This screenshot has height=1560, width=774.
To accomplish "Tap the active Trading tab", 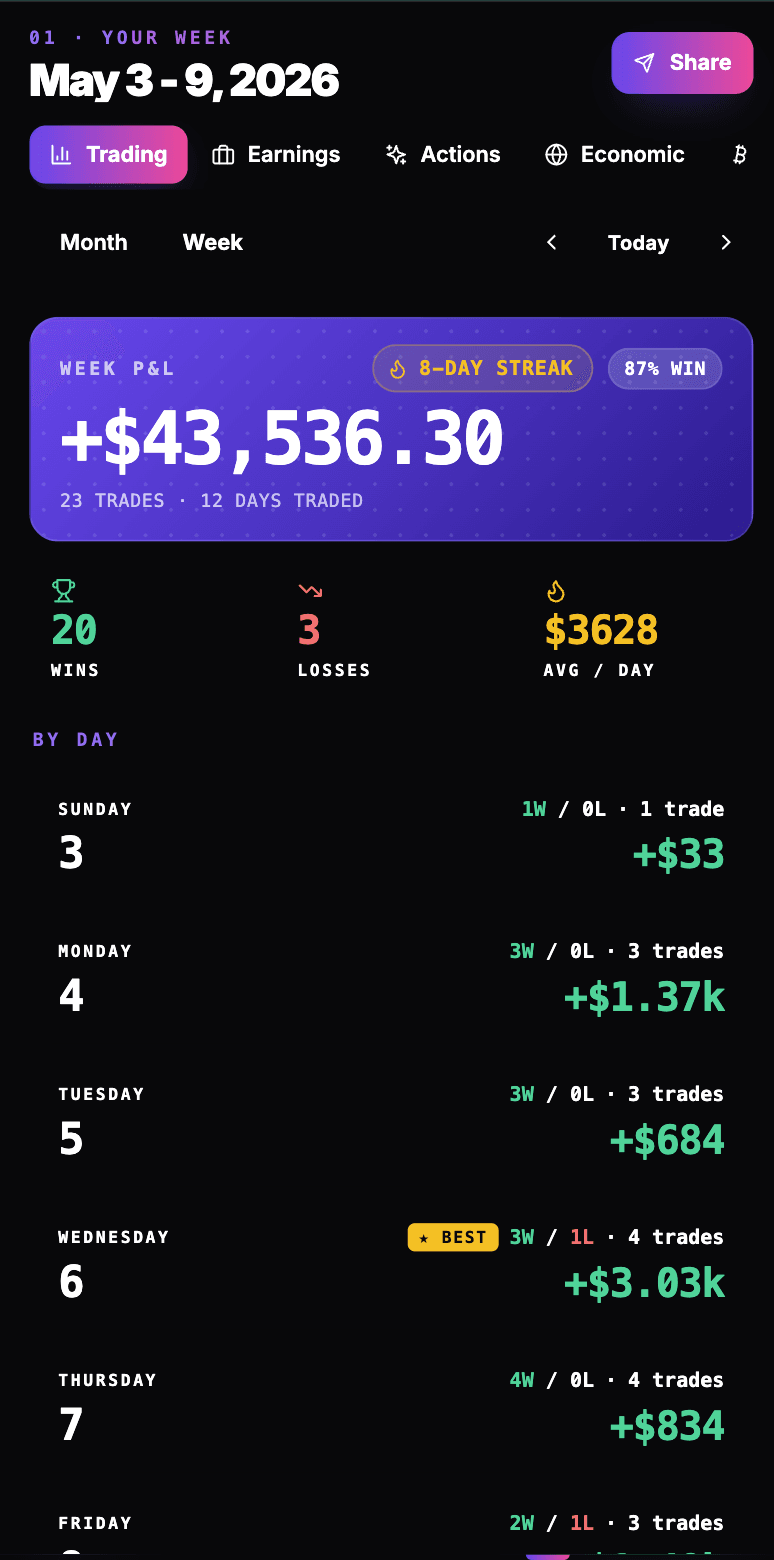I will (x=109, y=155).
